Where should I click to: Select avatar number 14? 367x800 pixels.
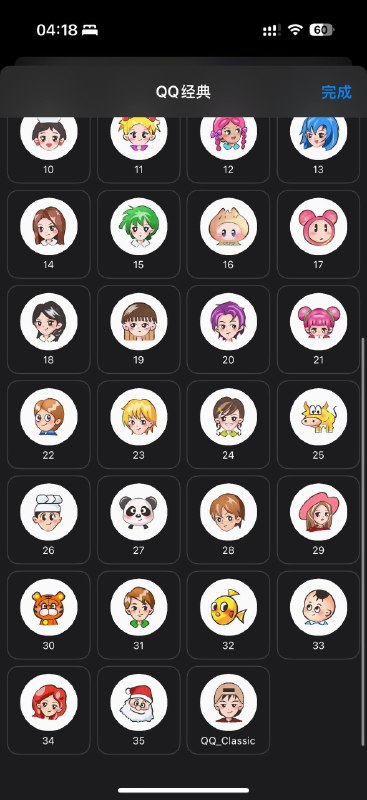49,234
